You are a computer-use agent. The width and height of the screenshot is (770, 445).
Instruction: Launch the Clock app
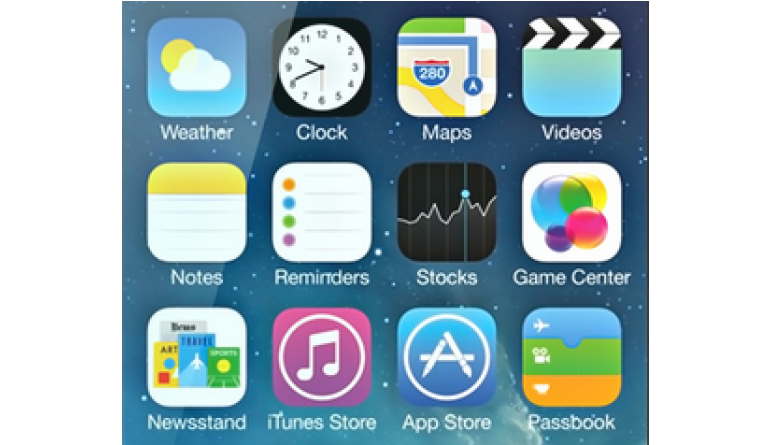pos(321,67)
